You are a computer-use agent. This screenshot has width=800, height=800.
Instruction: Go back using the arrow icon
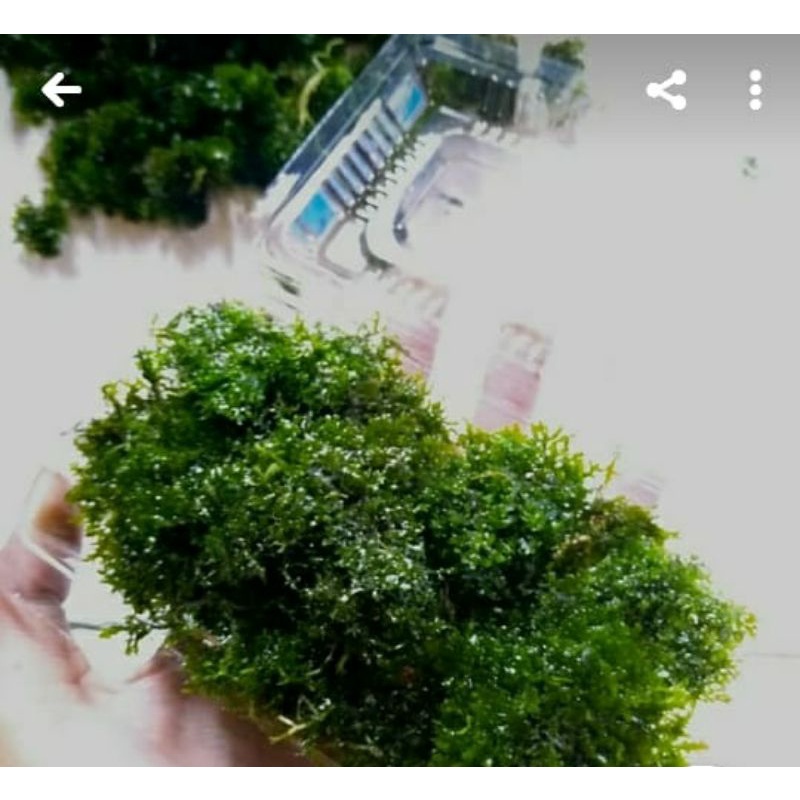(x=61, y=90)
